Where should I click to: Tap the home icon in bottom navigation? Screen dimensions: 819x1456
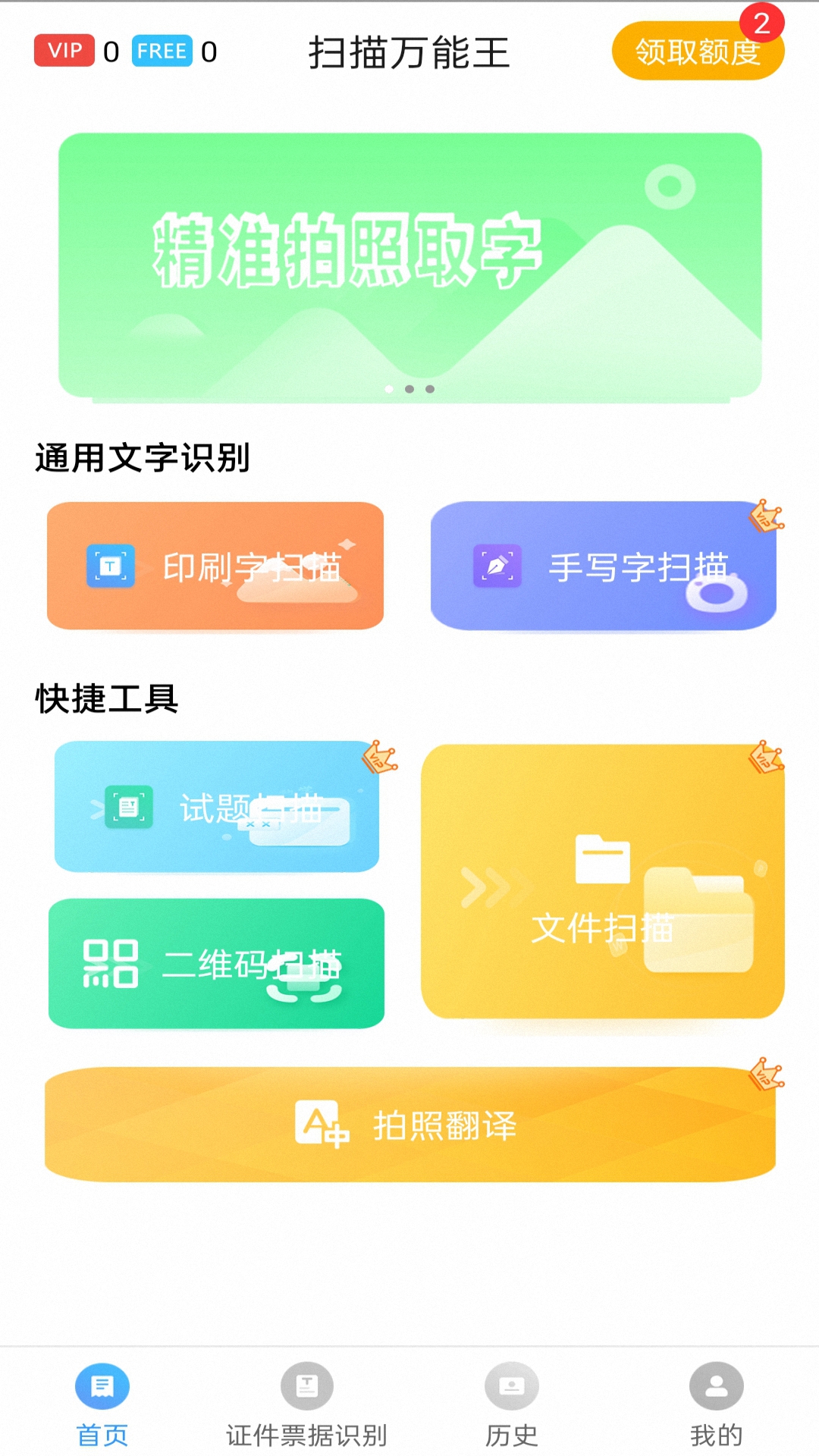[102, 1384]
